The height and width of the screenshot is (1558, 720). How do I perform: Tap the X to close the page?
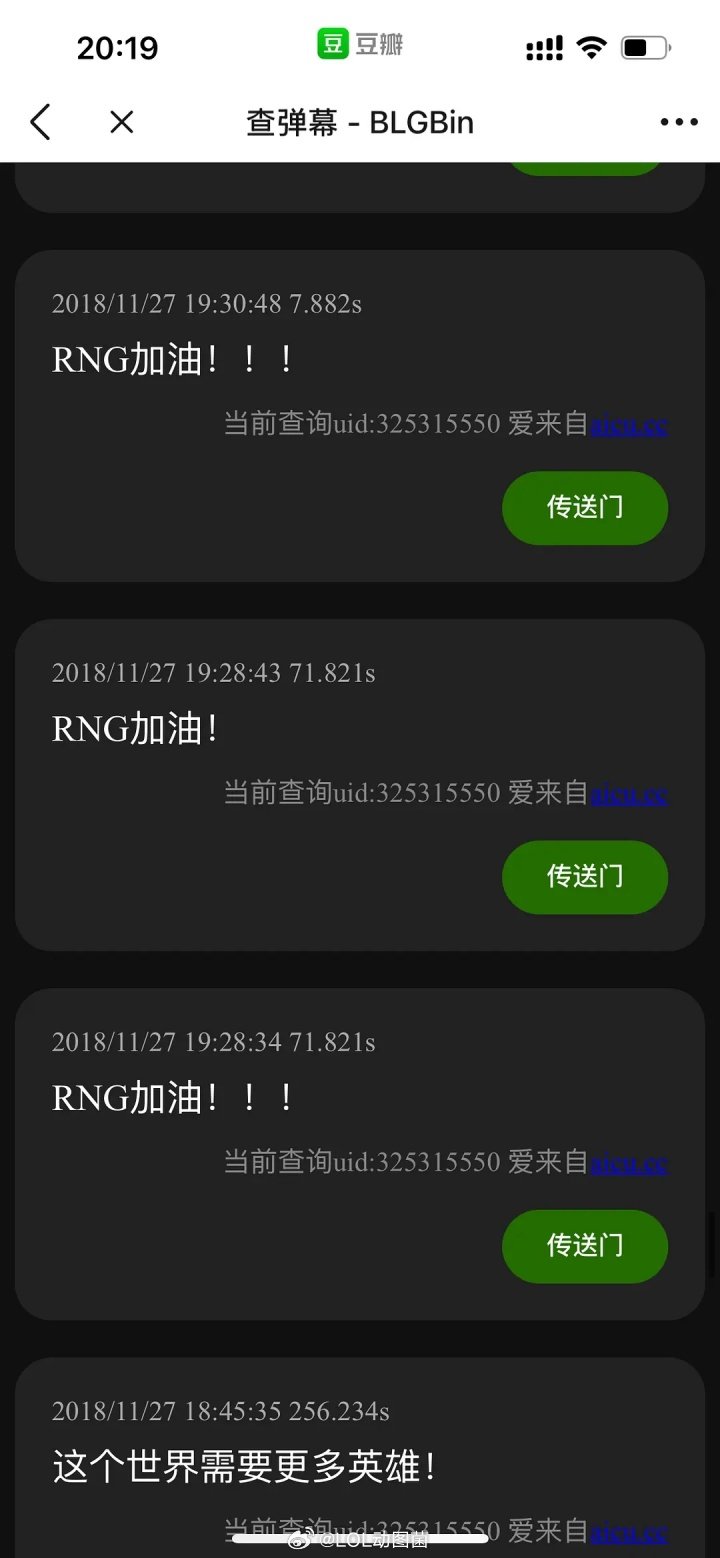coord(120,121)
